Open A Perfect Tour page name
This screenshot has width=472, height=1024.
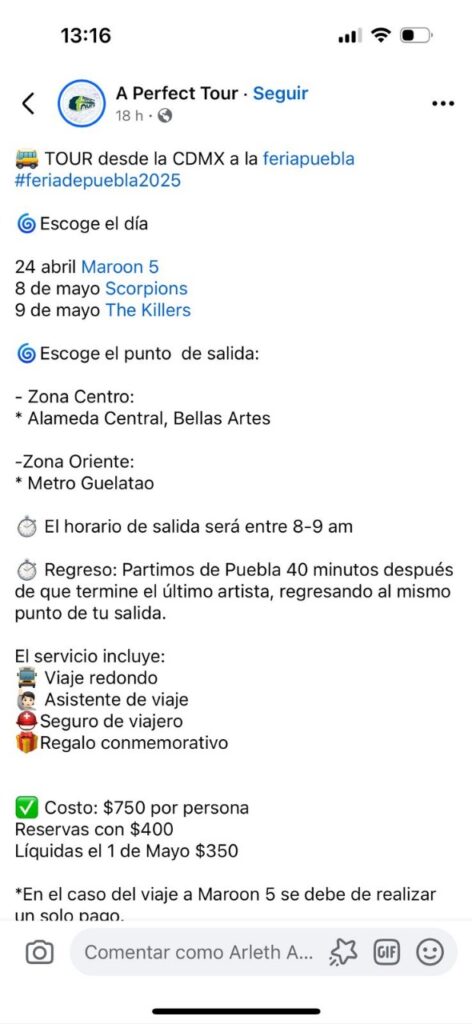coord(177,93)
